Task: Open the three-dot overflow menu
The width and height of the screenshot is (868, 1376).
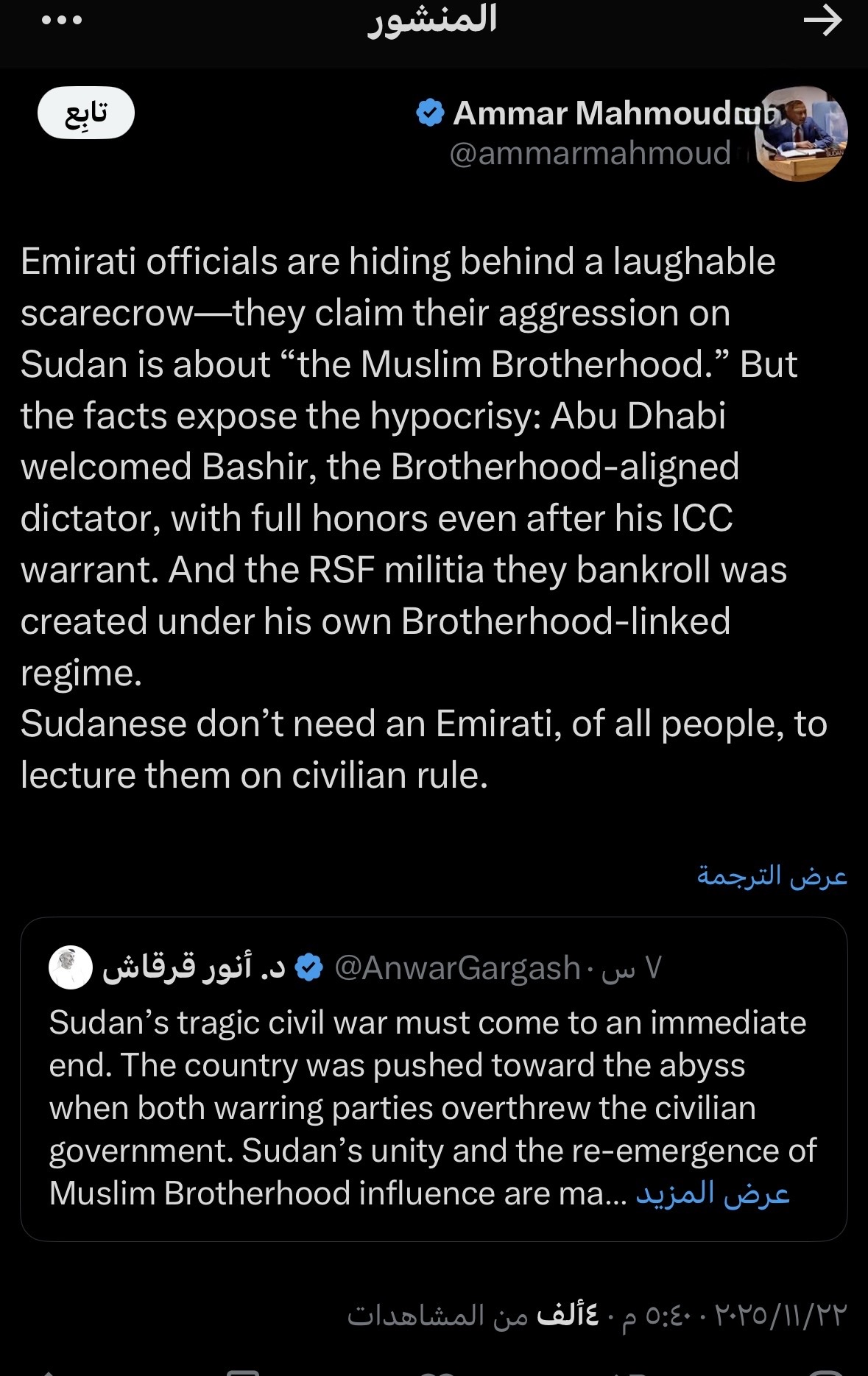Action: (x=62, y=21)
